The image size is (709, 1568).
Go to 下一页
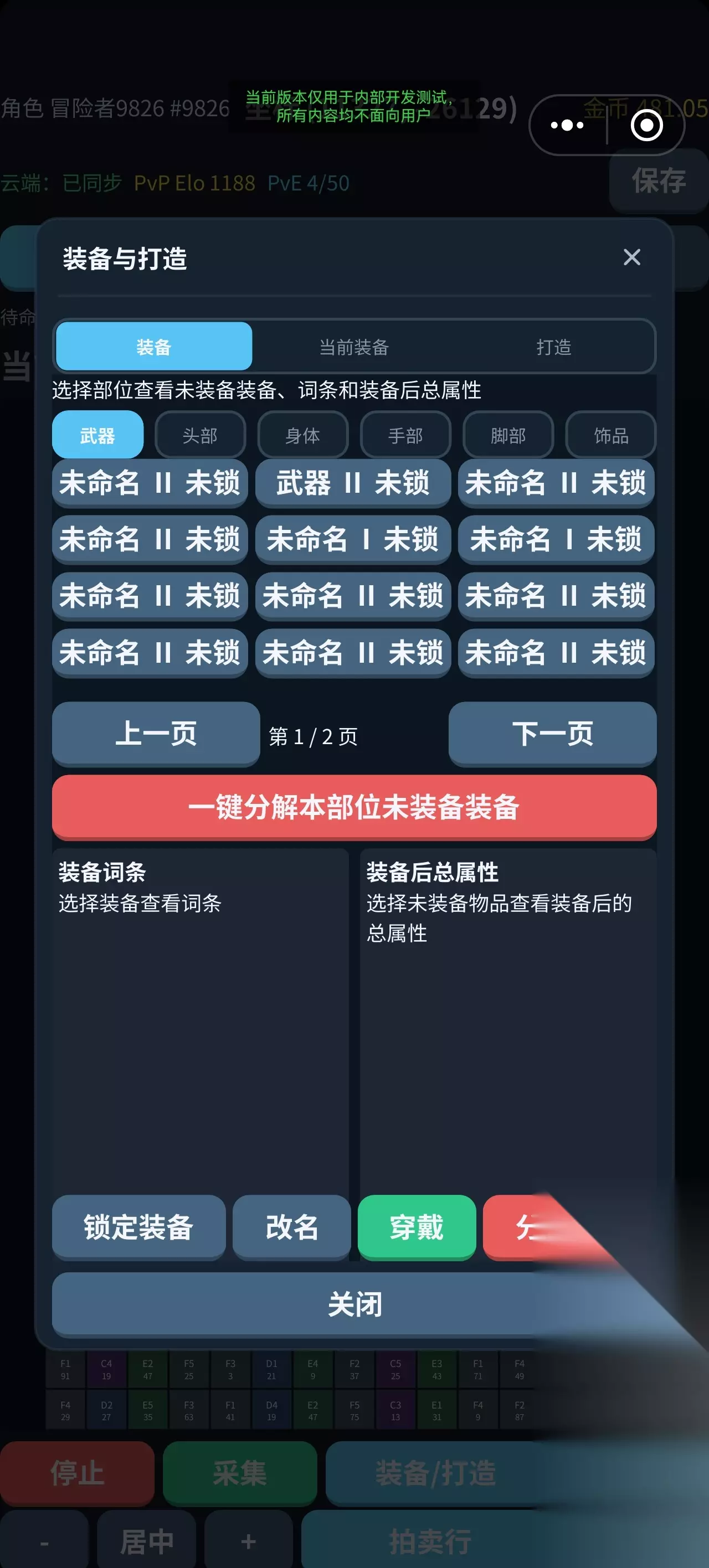[x=552, y=734]
